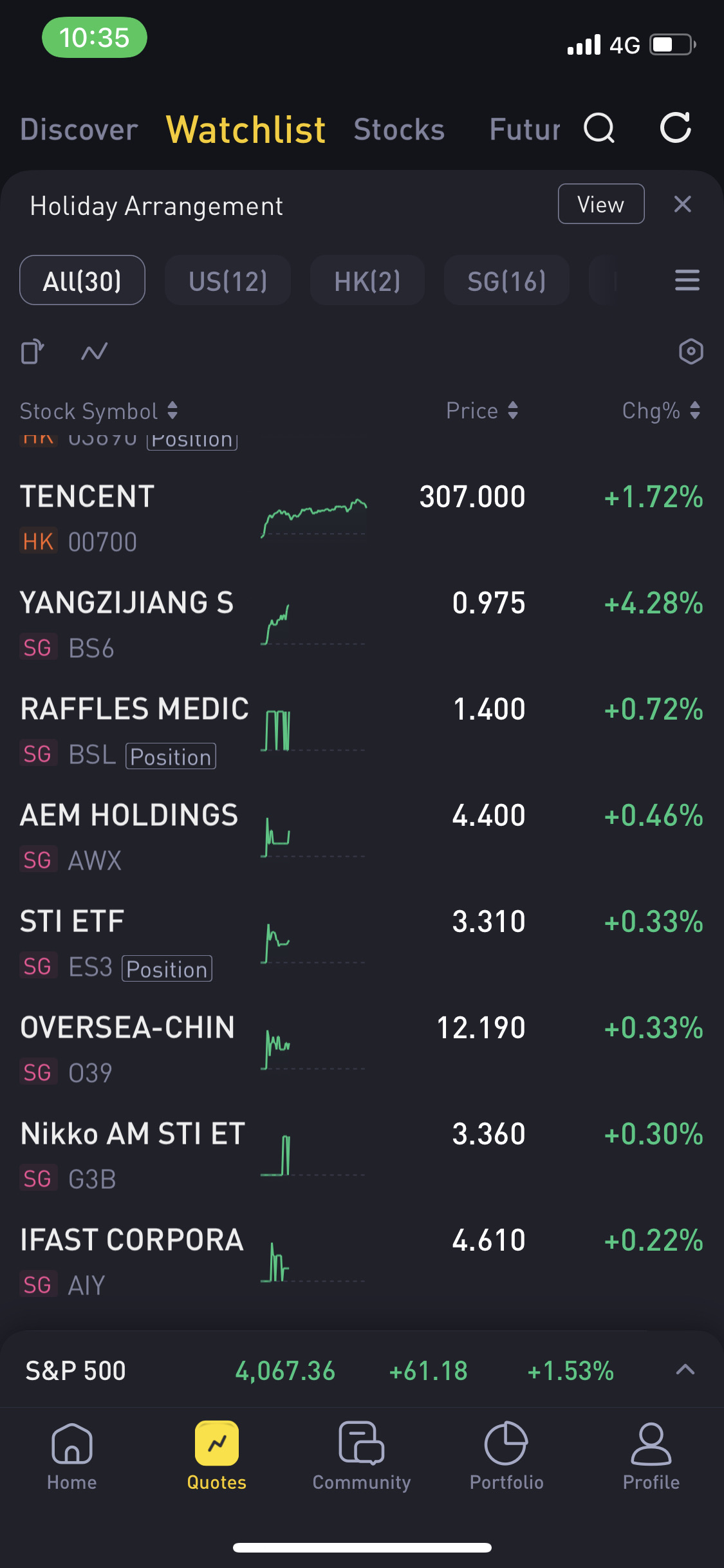Screen dimensions: 724x1568
Task: Go to the Portfolio tab
Action: [x=506, y=1456]
